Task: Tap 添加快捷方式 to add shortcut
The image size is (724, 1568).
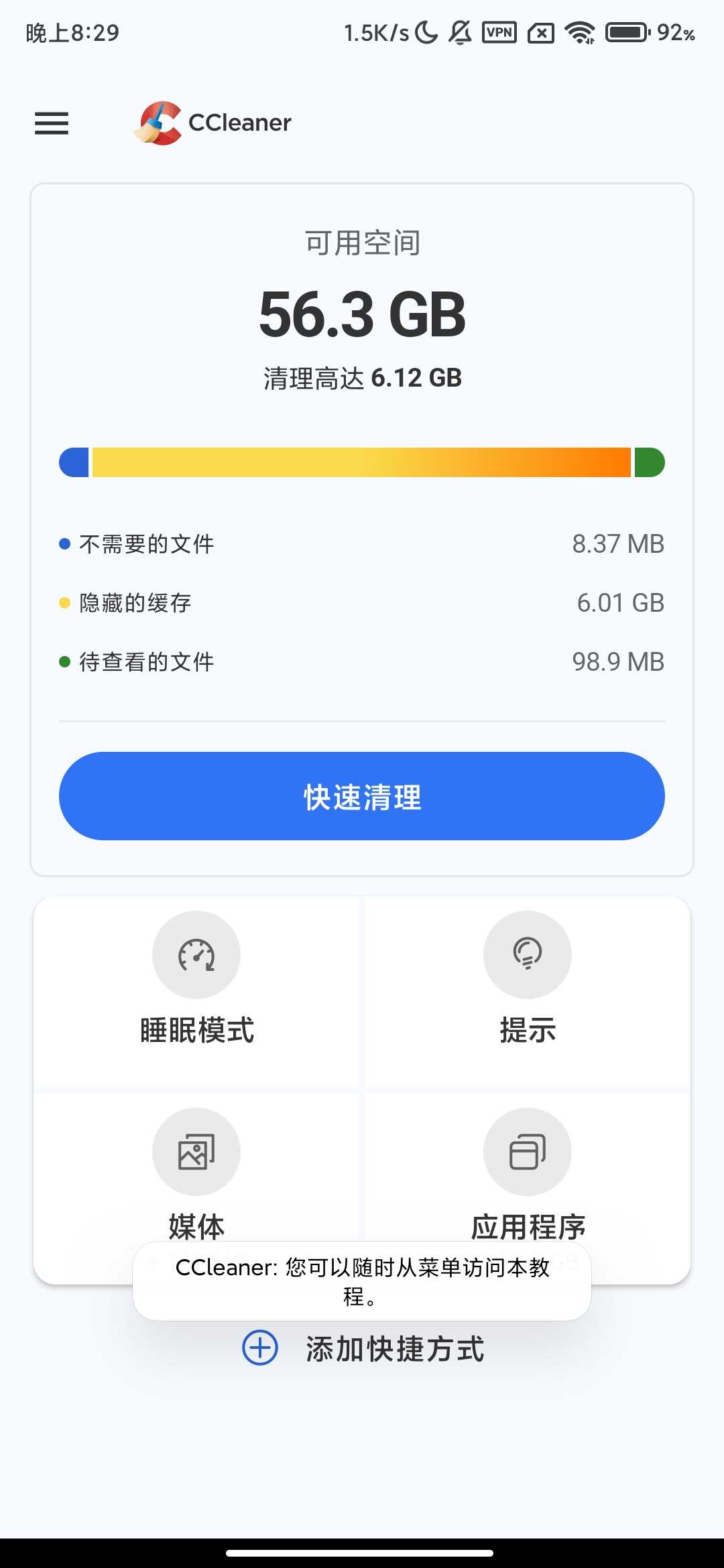Action: (x=363, y=1348)
